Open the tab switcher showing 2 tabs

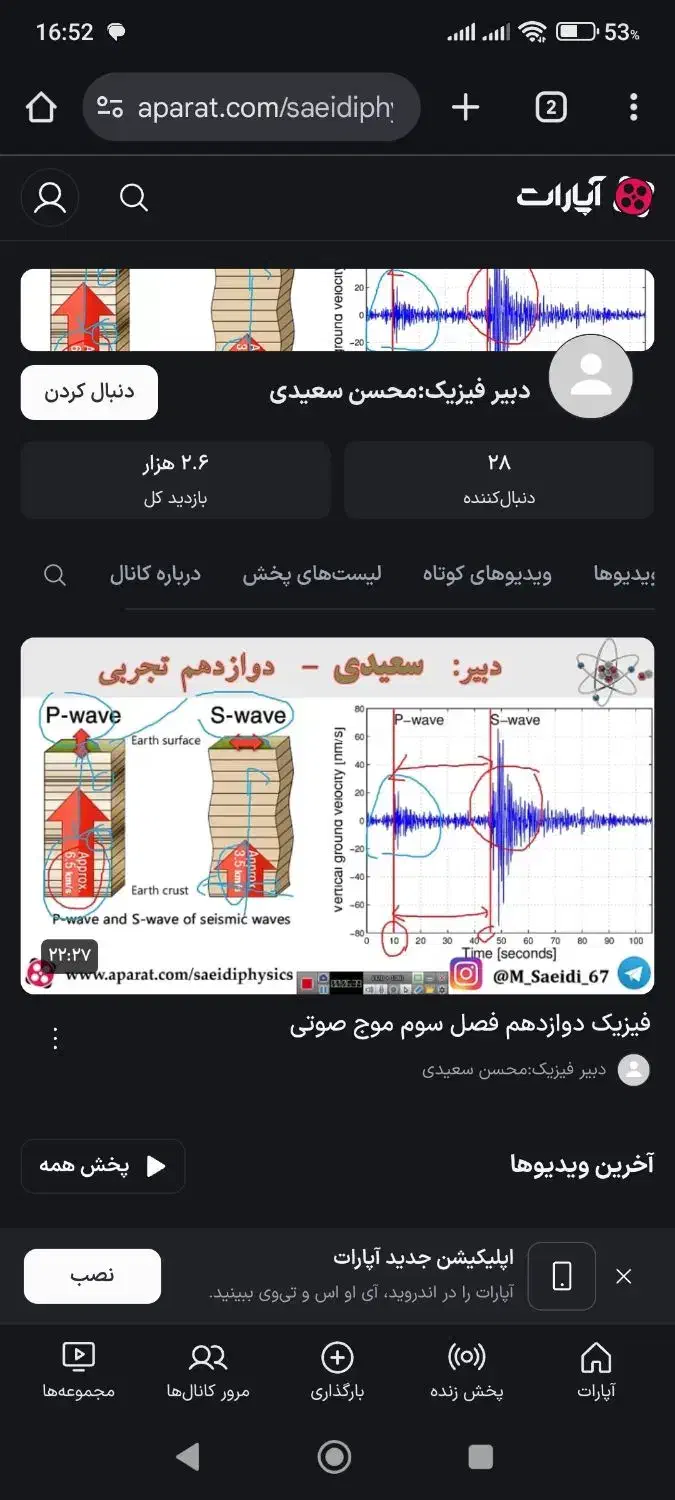pos(550,108)
